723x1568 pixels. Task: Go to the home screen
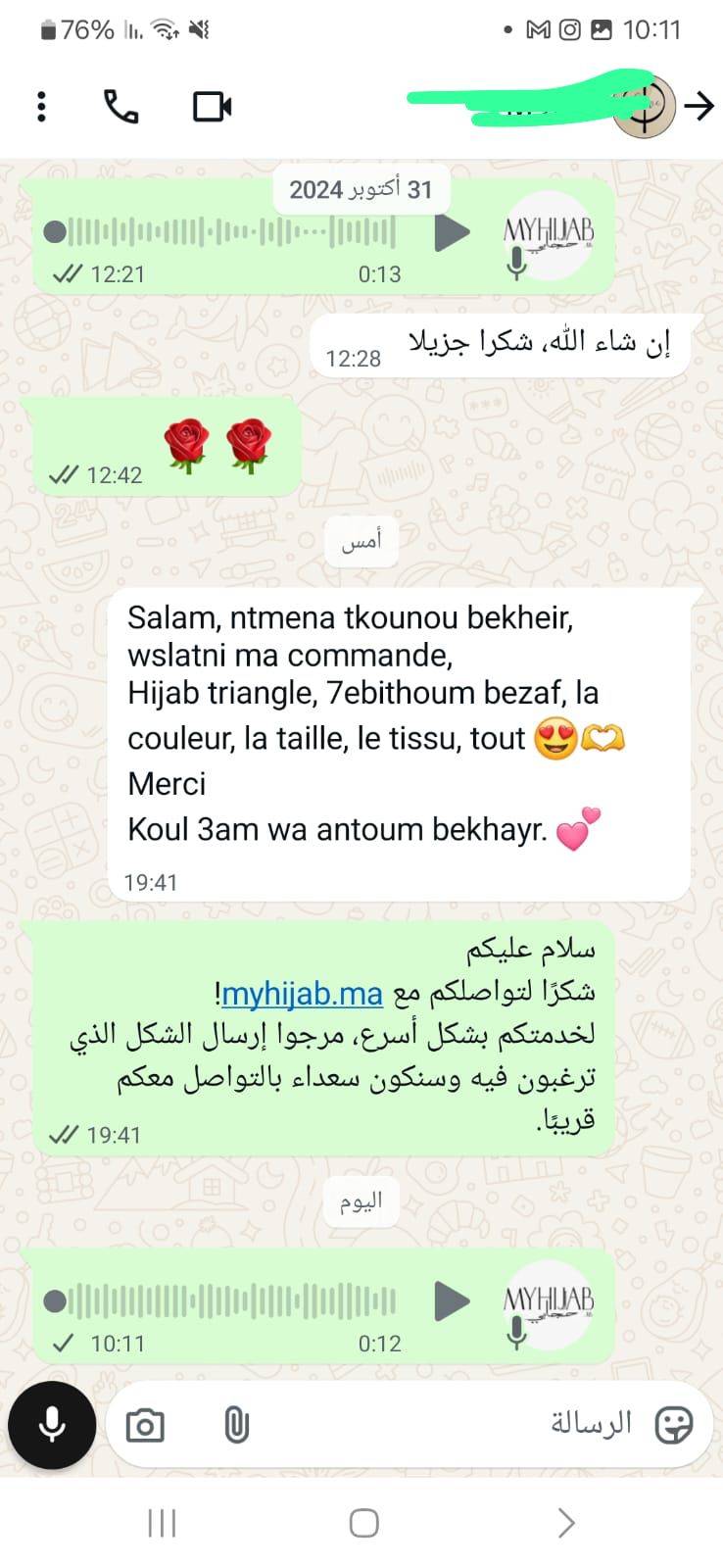[x=363, y=1523]
